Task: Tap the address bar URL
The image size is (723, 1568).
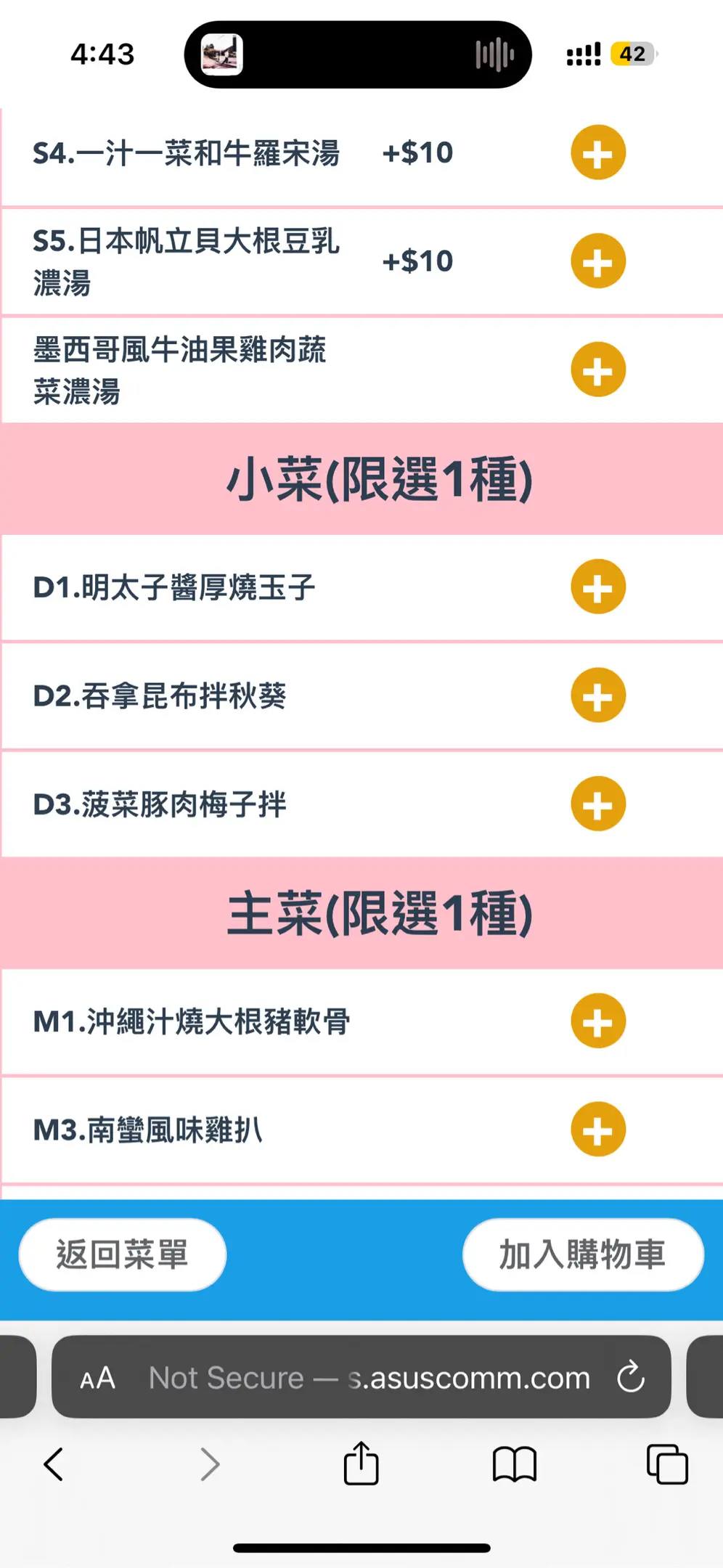Action: click(x=369, y=1378)
